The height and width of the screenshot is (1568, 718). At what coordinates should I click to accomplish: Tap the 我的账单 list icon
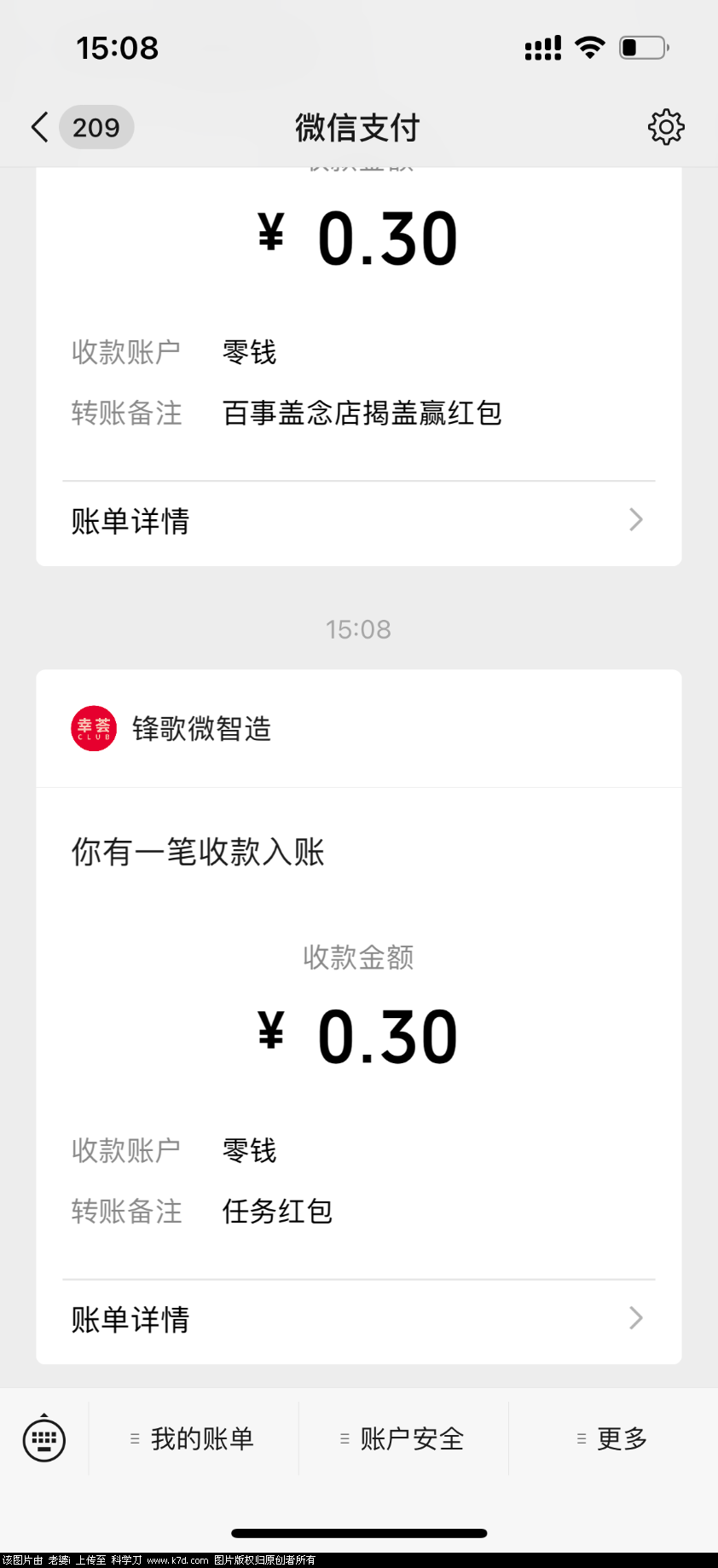pyautogui.click(x=135, y=1438)
